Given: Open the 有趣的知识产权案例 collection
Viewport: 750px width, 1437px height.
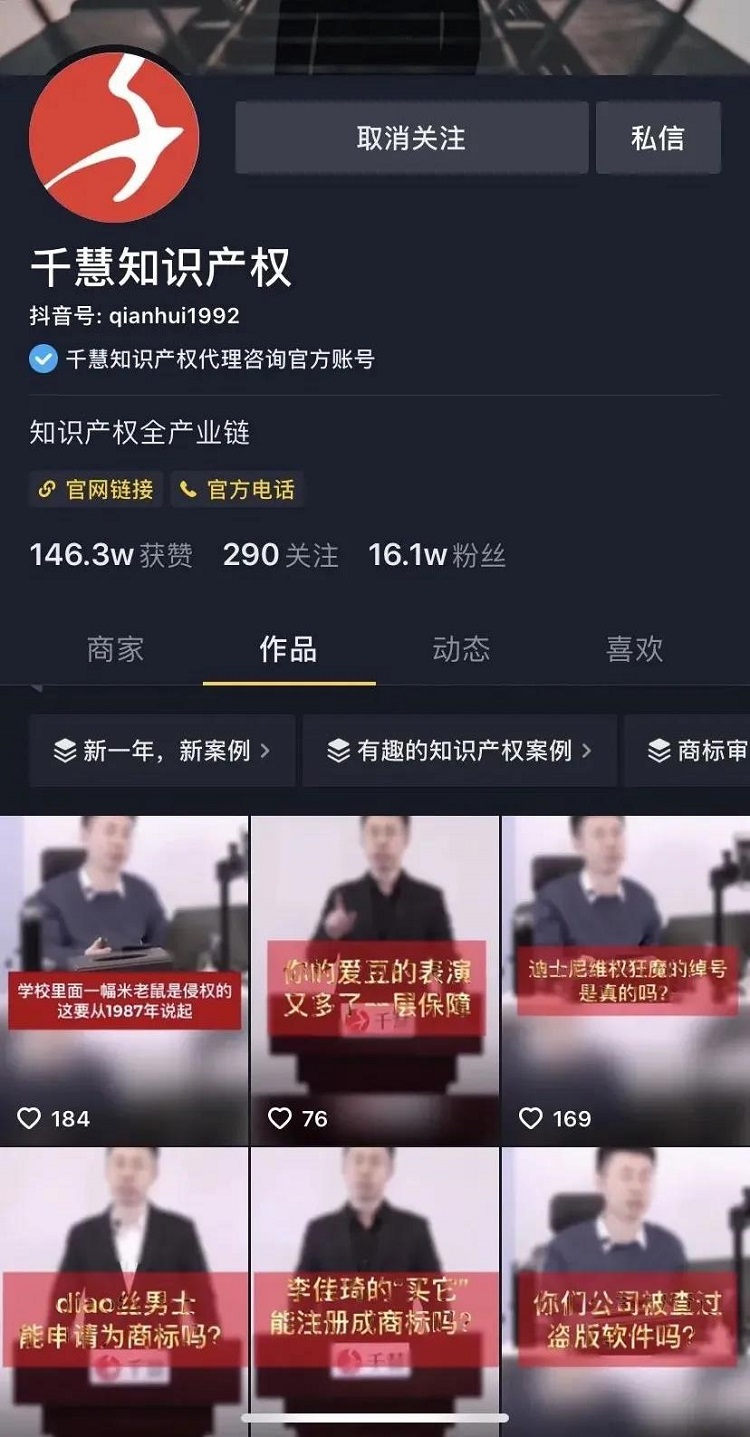Looking at the screenshot, I should (x=459, y=750).
